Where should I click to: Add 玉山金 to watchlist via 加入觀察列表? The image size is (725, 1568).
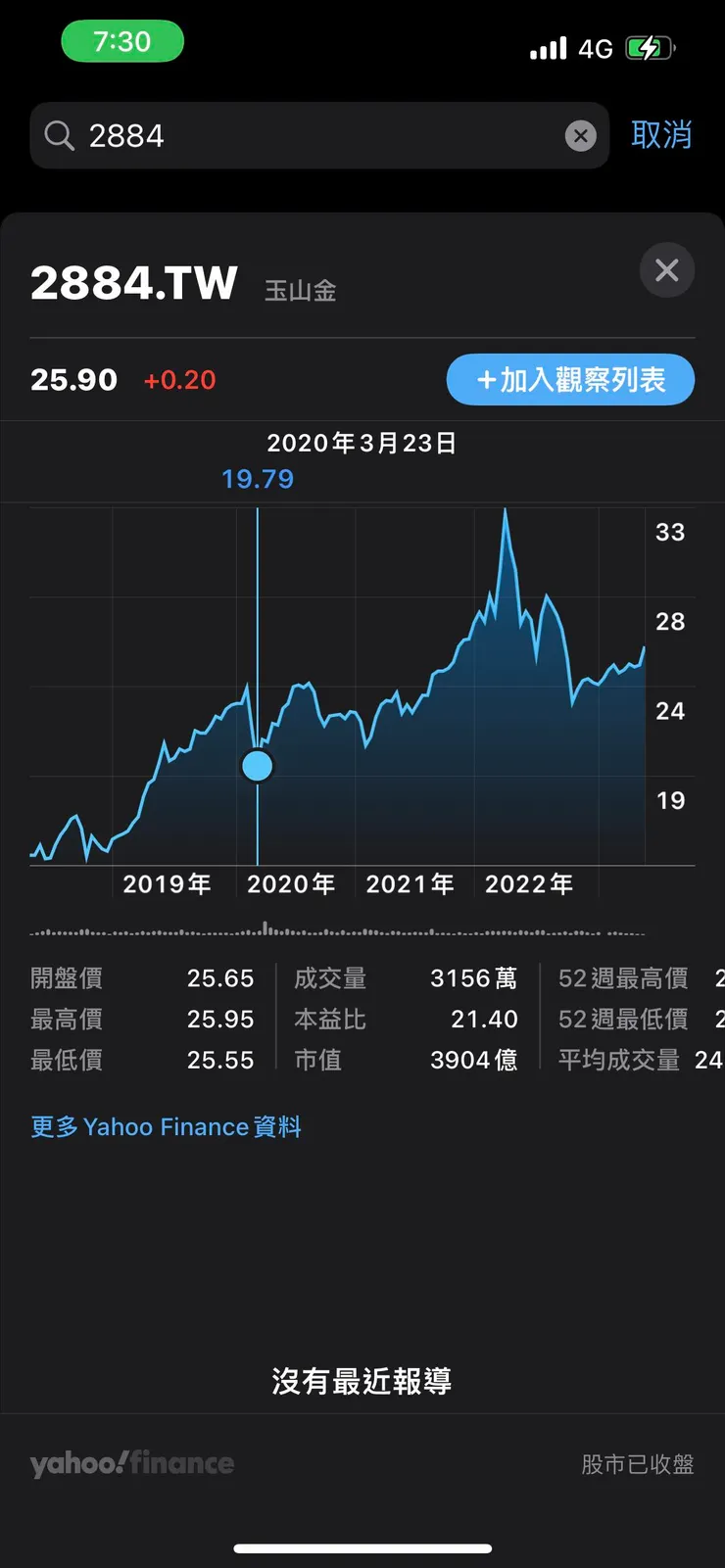tap(569, 379)
